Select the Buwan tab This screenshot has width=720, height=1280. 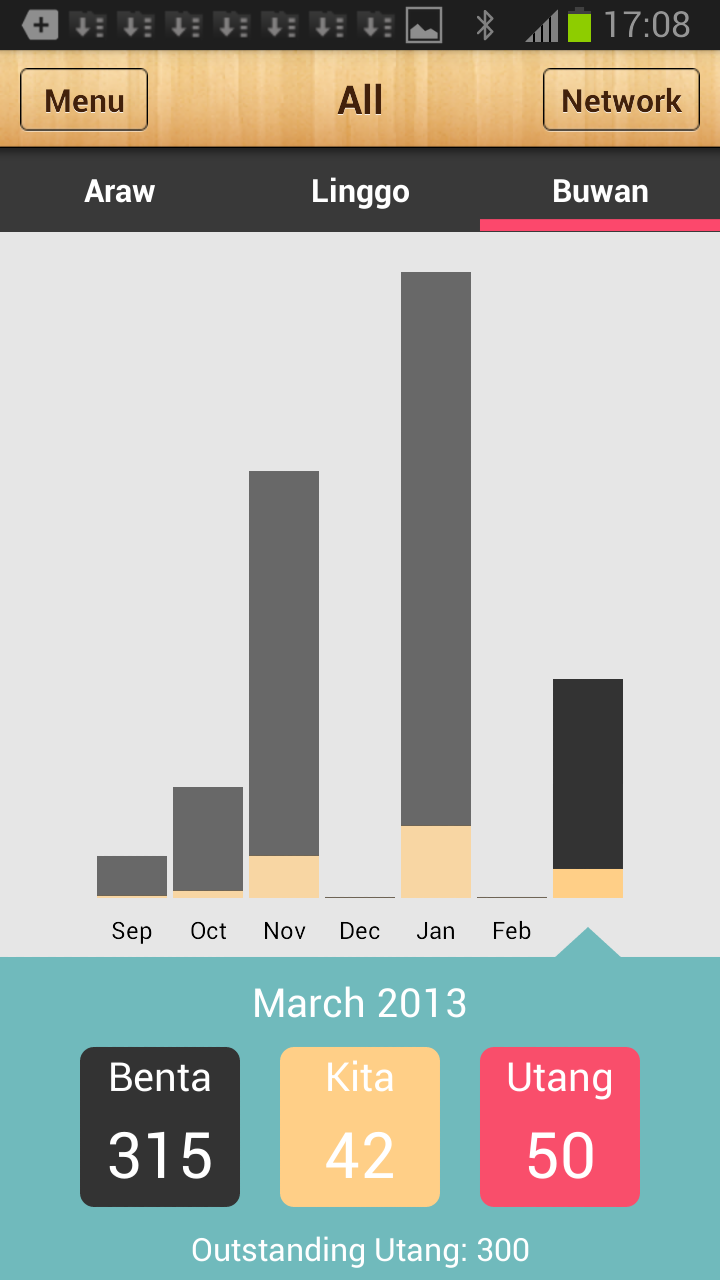click(600, 191)
